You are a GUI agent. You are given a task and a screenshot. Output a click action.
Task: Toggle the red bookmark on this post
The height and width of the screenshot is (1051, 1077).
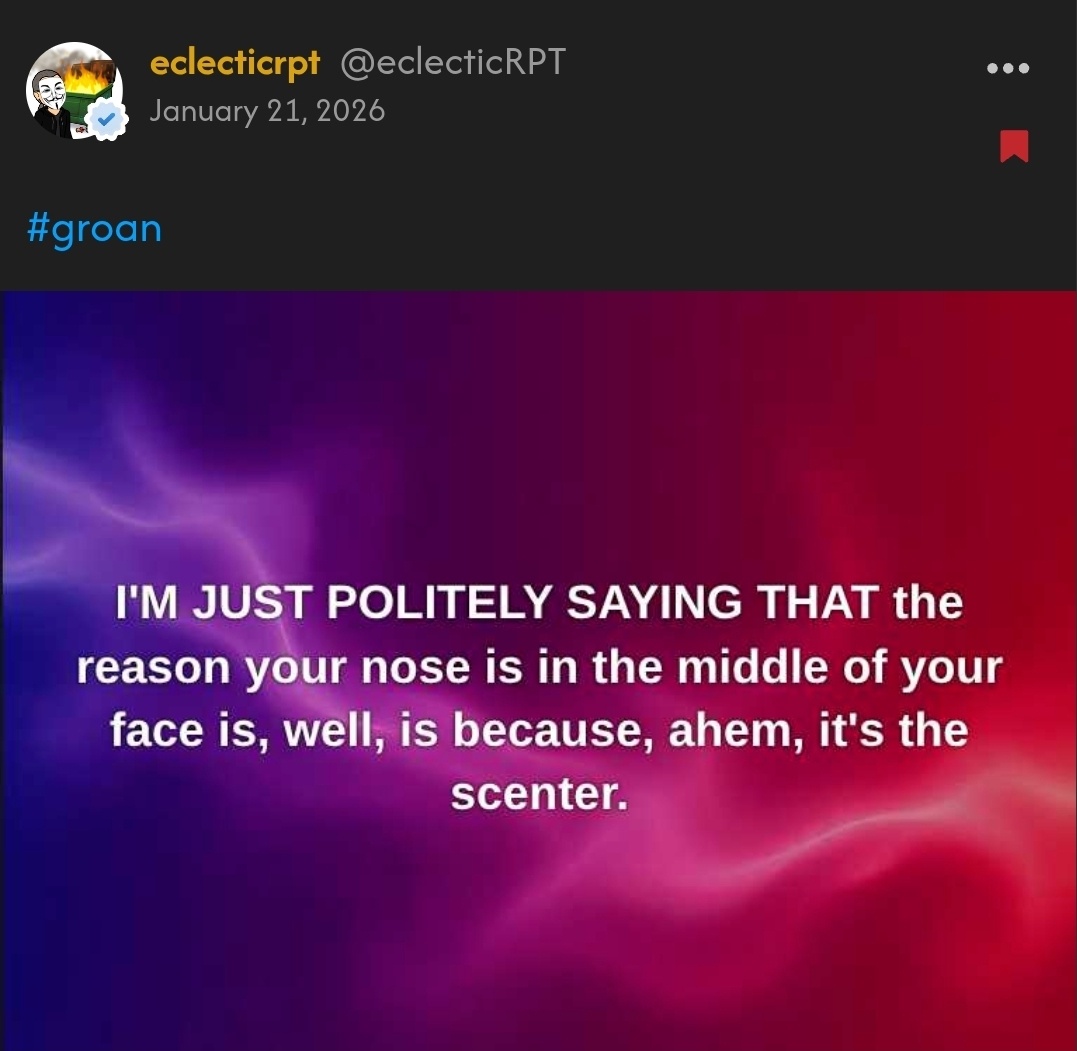coord(1013,146)
